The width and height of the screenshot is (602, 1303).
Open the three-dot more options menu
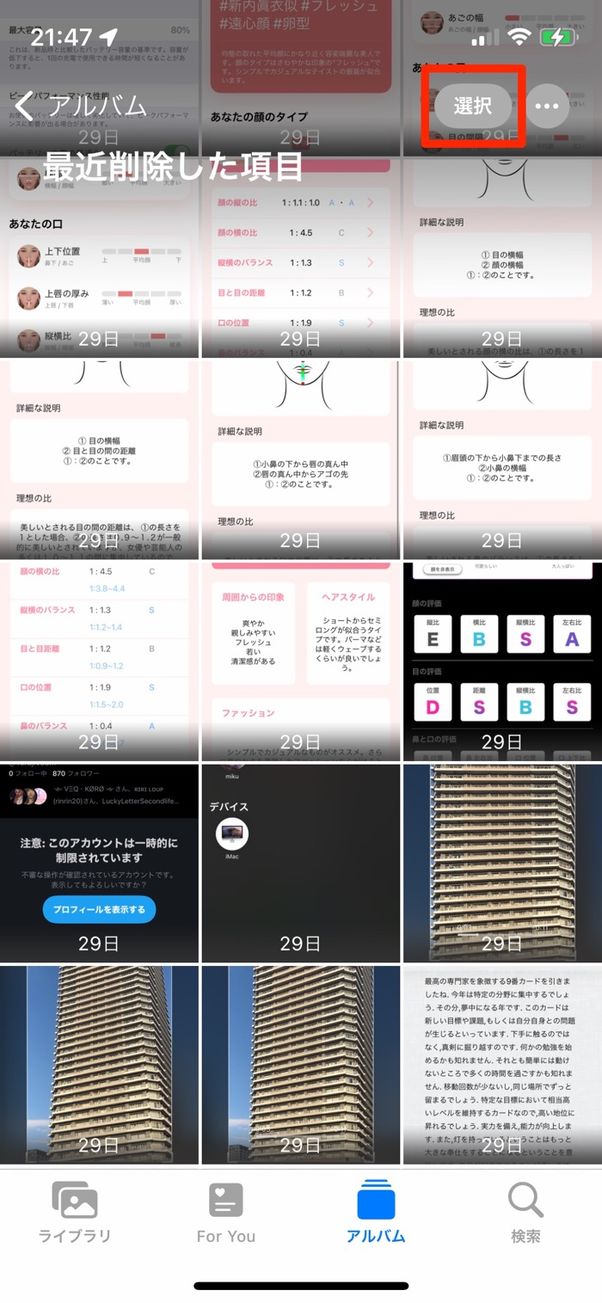pyautogui.click(x=547, y=105)
